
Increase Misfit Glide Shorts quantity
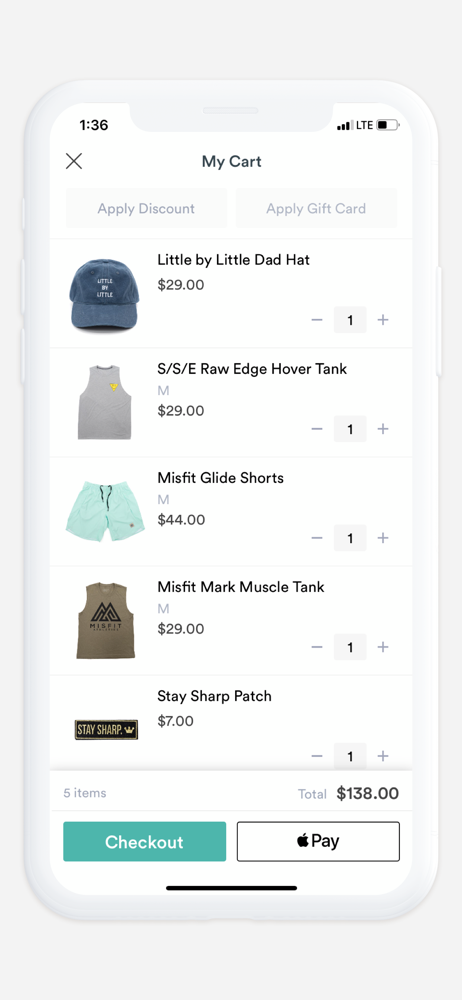tap(383, 538)
